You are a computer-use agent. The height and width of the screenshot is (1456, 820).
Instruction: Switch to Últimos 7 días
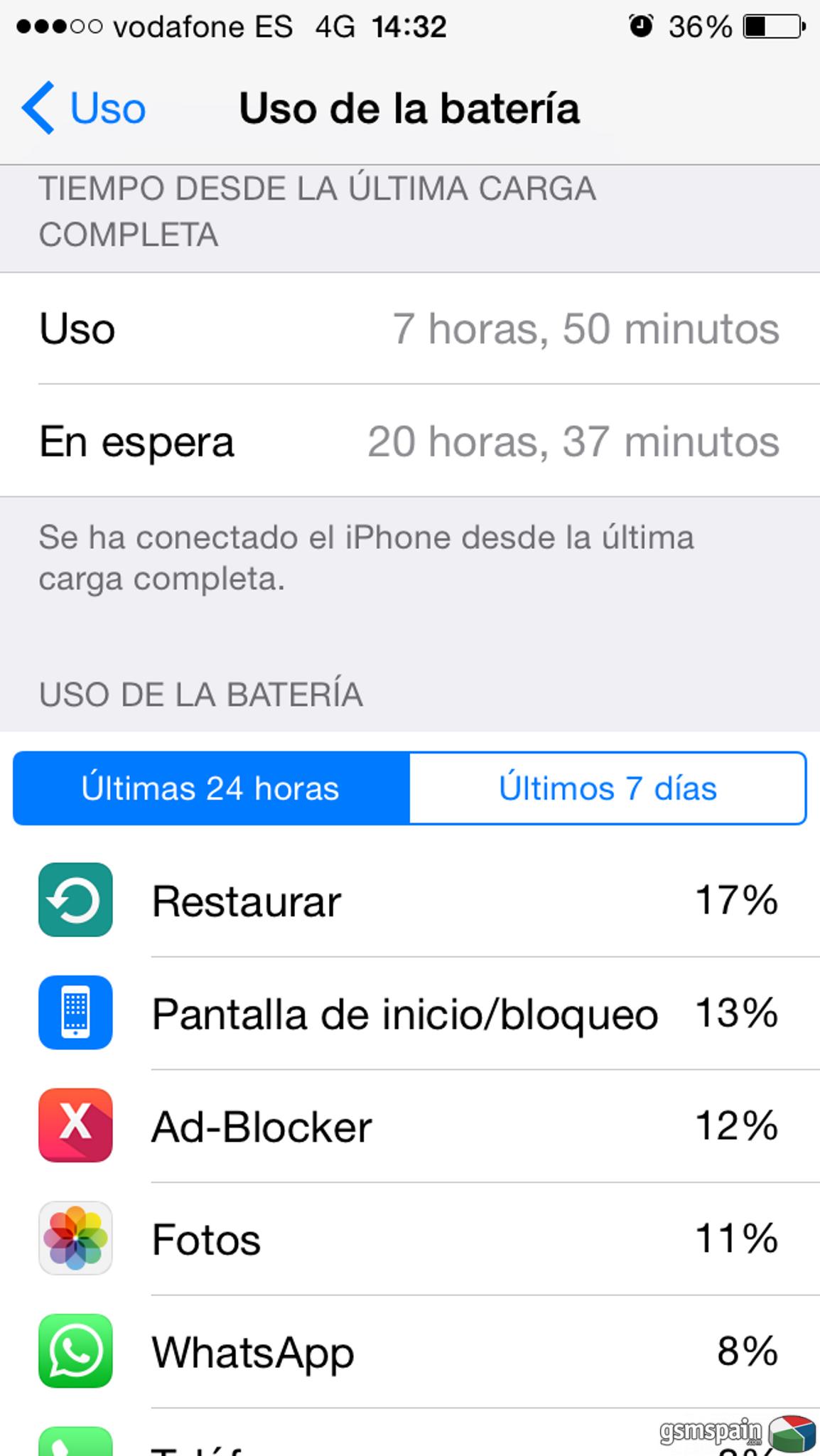tap(608, 788)
